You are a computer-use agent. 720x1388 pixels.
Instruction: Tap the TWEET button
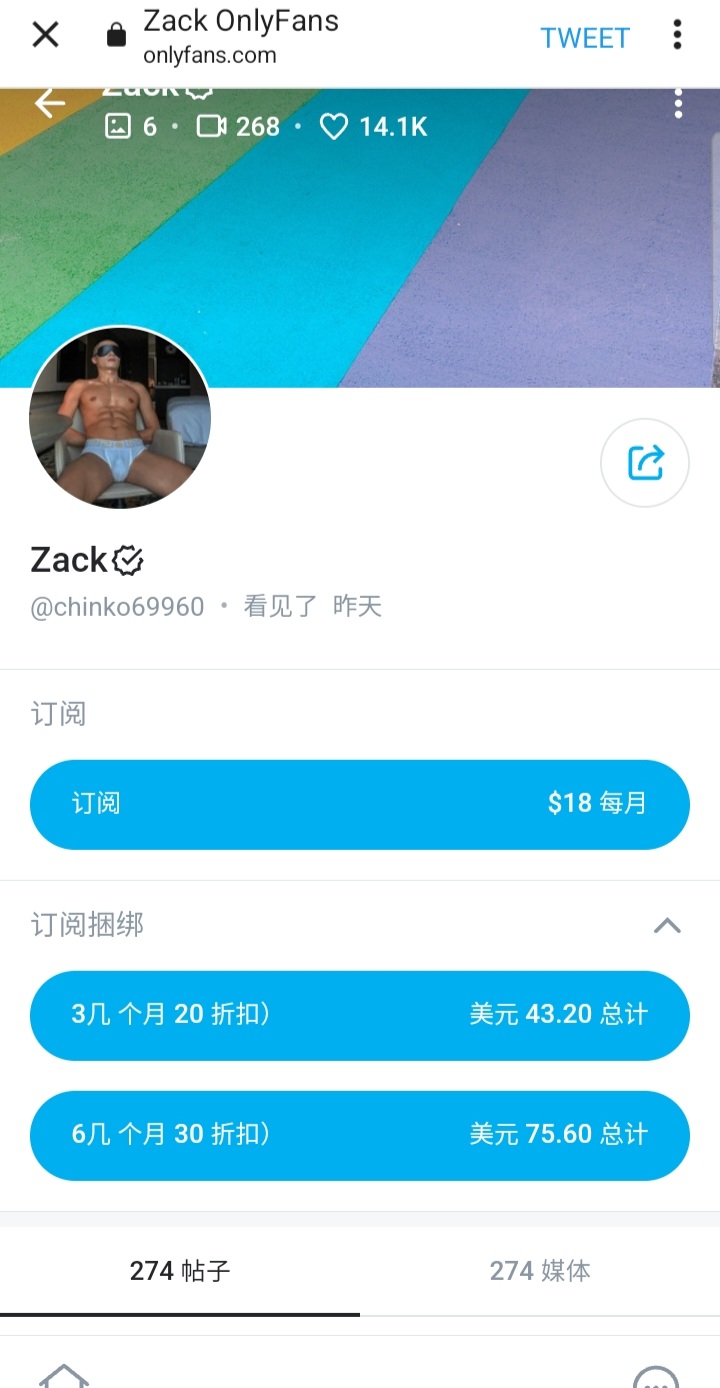[x=585, y=38]
